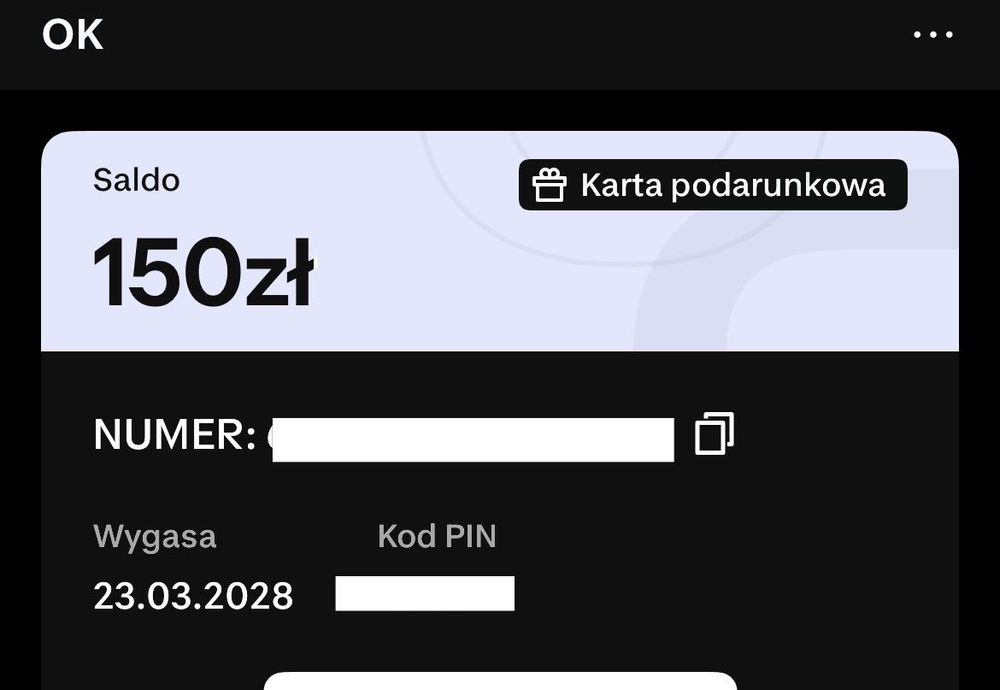Tap OK to close the card view
Screen dimensions: 1000x690
pos(72,35)
